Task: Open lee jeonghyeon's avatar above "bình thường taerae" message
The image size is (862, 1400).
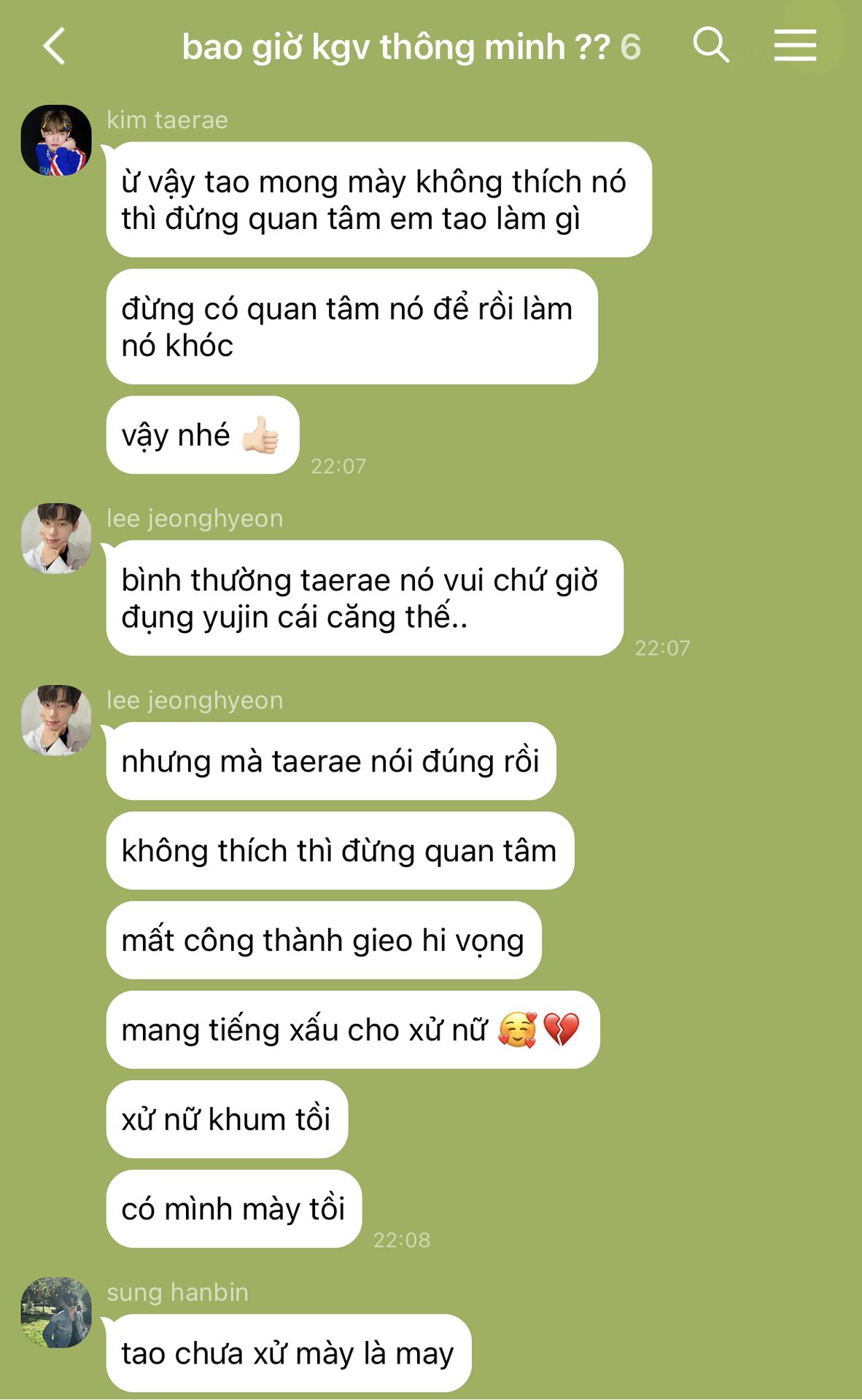Action: (56, 538)
